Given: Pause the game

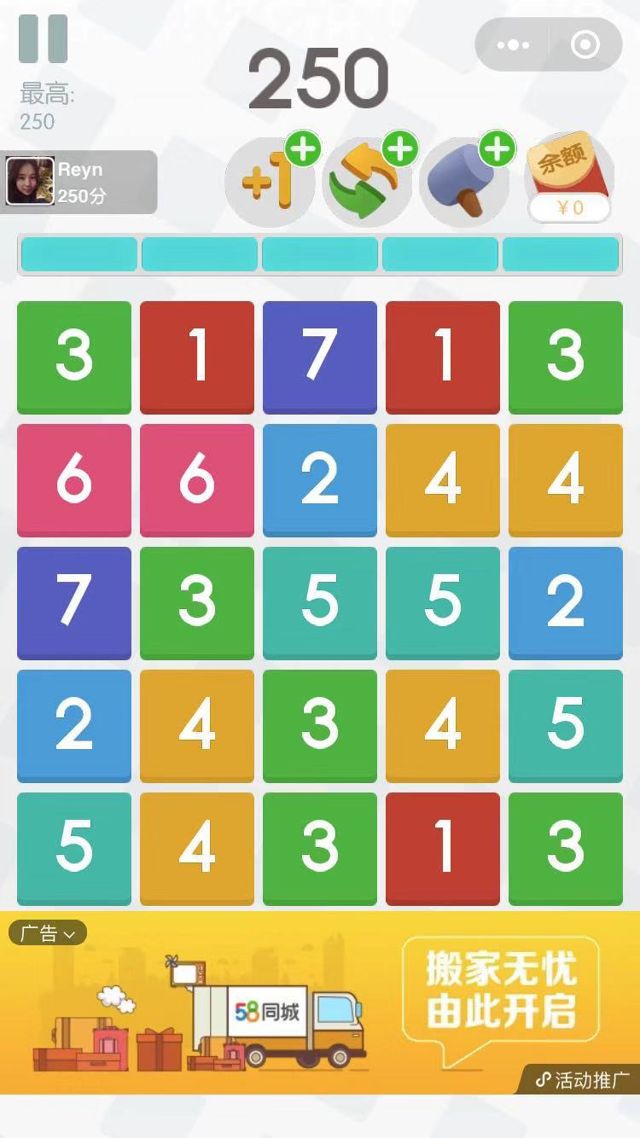Looking at the screenshot, I should click(x=43, y=40).
